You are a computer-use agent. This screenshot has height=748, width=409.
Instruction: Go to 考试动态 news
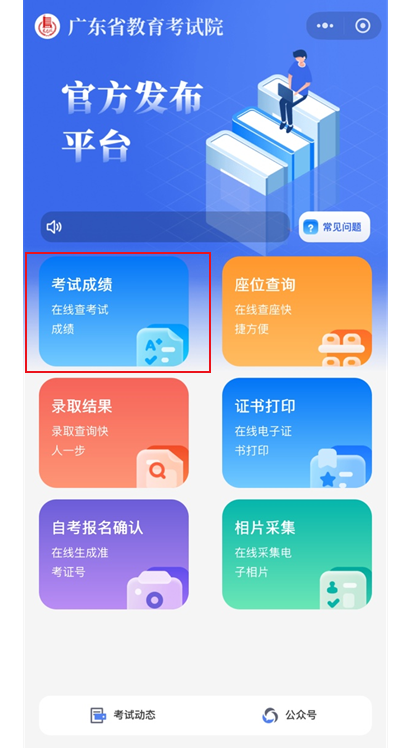(x=123, y=715)
